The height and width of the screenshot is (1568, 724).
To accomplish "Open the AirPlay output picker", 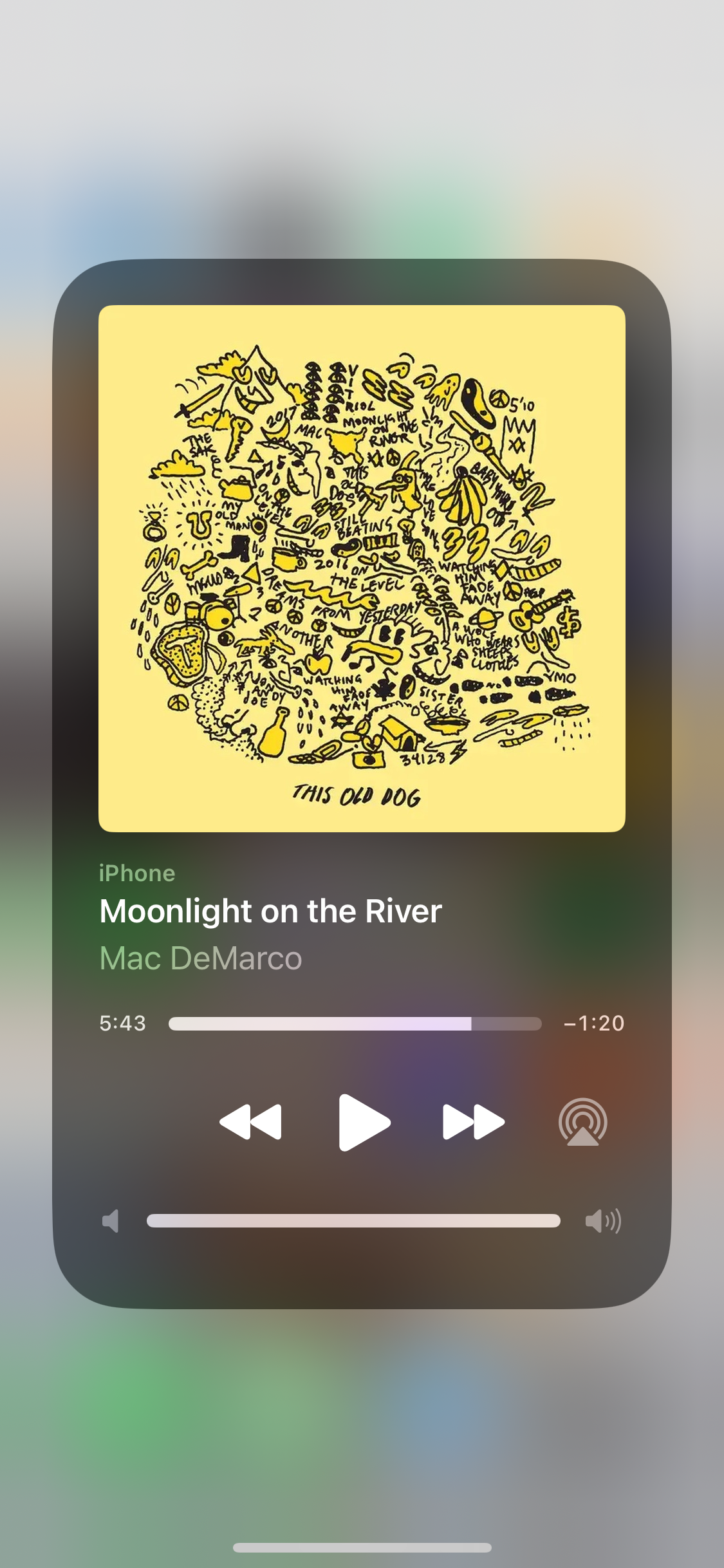I will tap(583, 1122).
